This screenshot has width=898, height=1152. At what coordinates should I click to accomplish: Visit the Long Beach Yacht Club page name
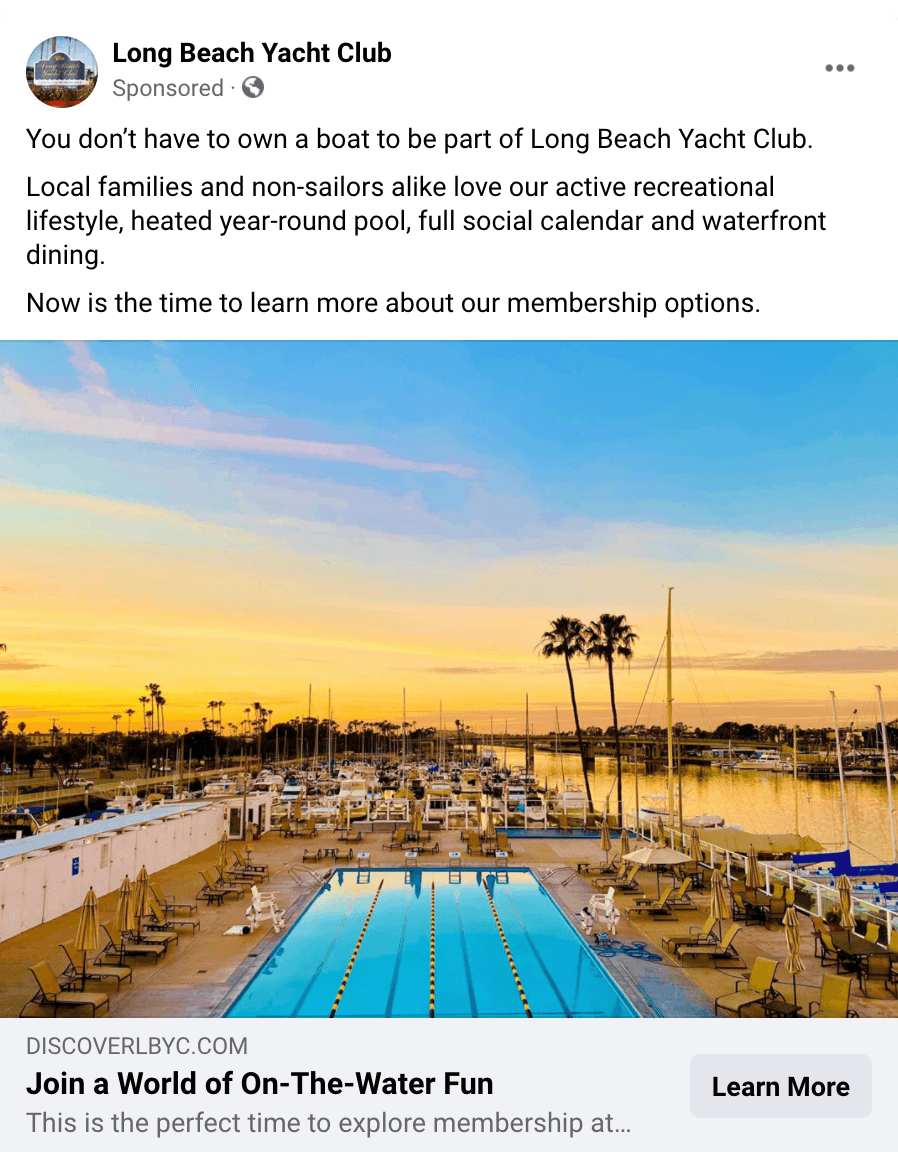point(251,53)
